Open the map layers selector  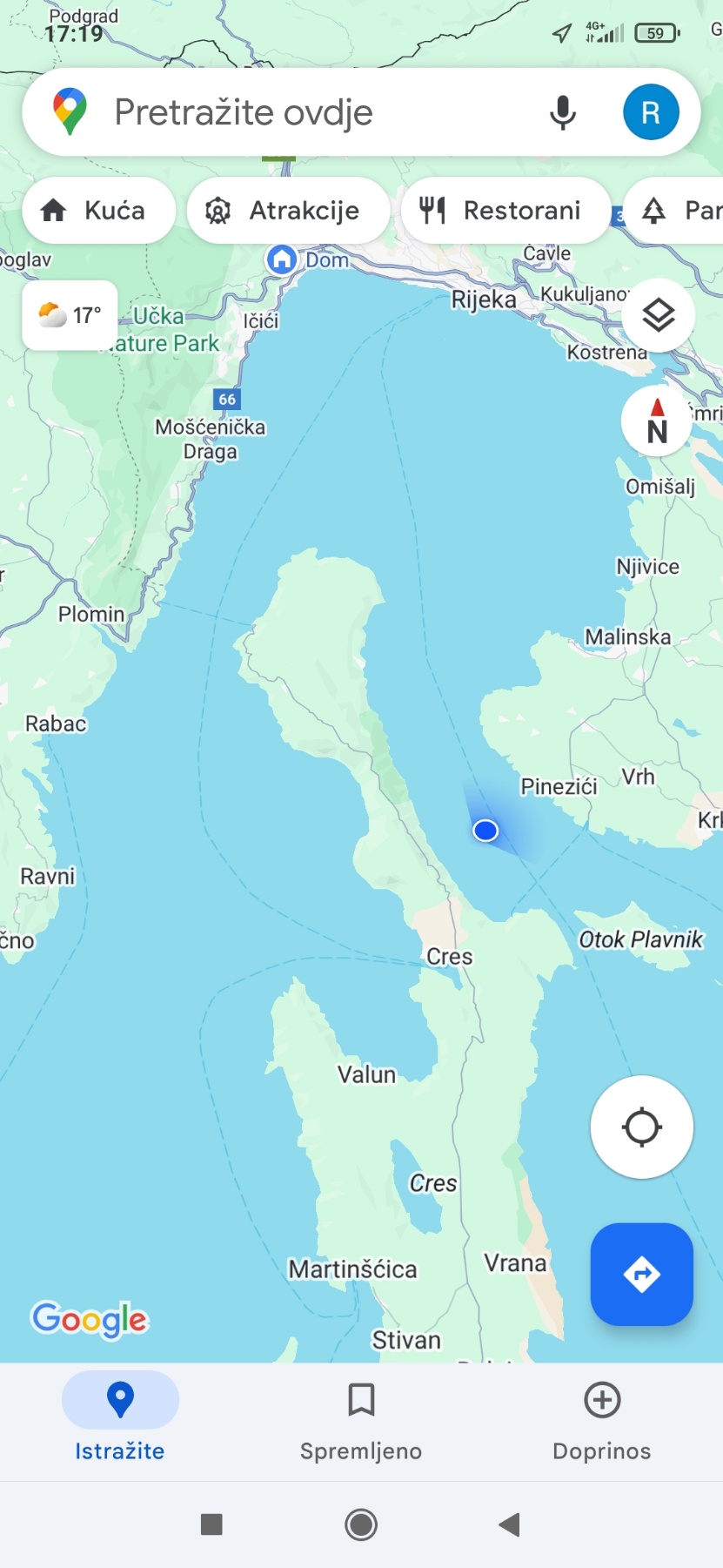(x=659, y=315)
